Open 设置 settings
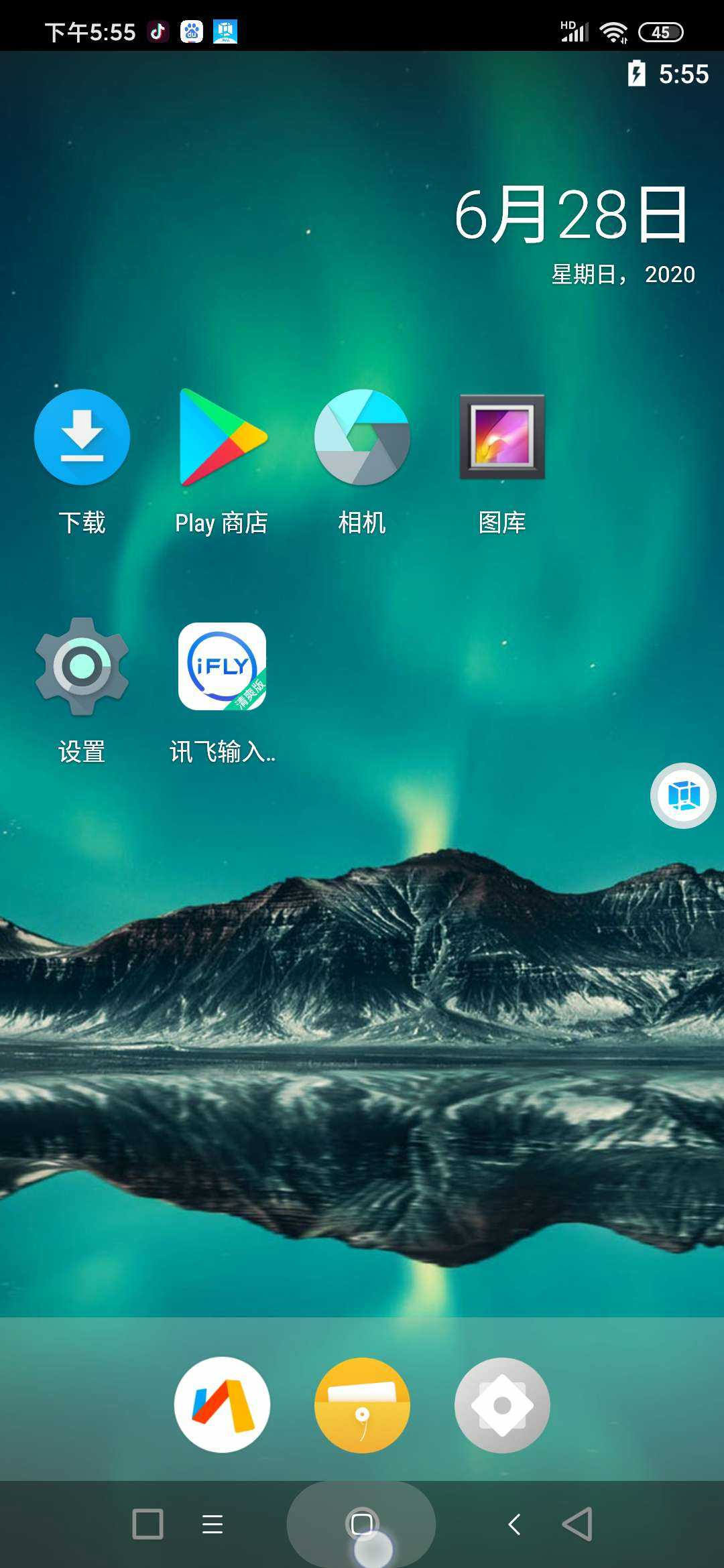 click(82, 666)
